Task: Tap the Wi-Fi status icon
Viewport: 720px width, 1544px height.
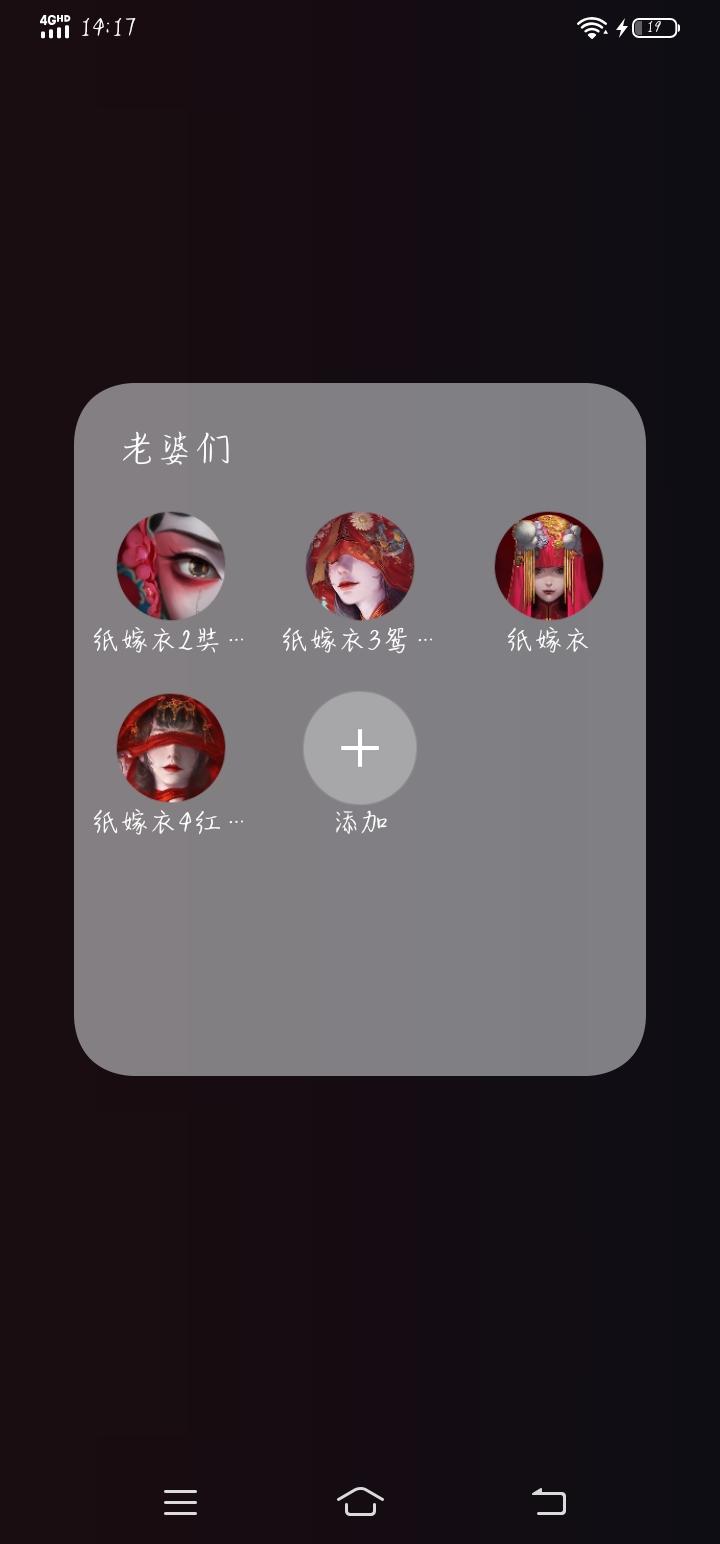Action: (x=591, y=29)
